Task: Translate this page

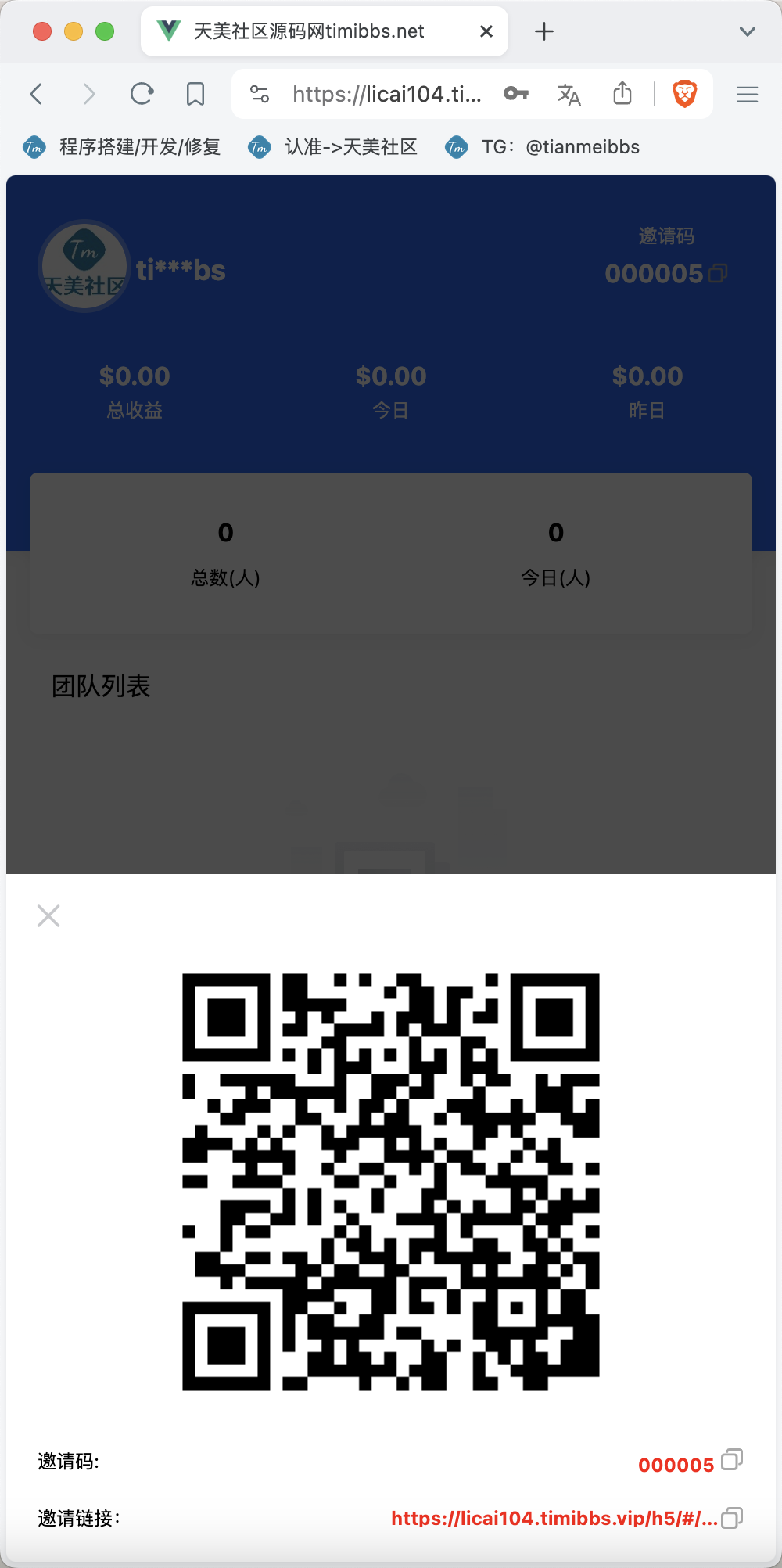Action: click(x=569, y=95)
